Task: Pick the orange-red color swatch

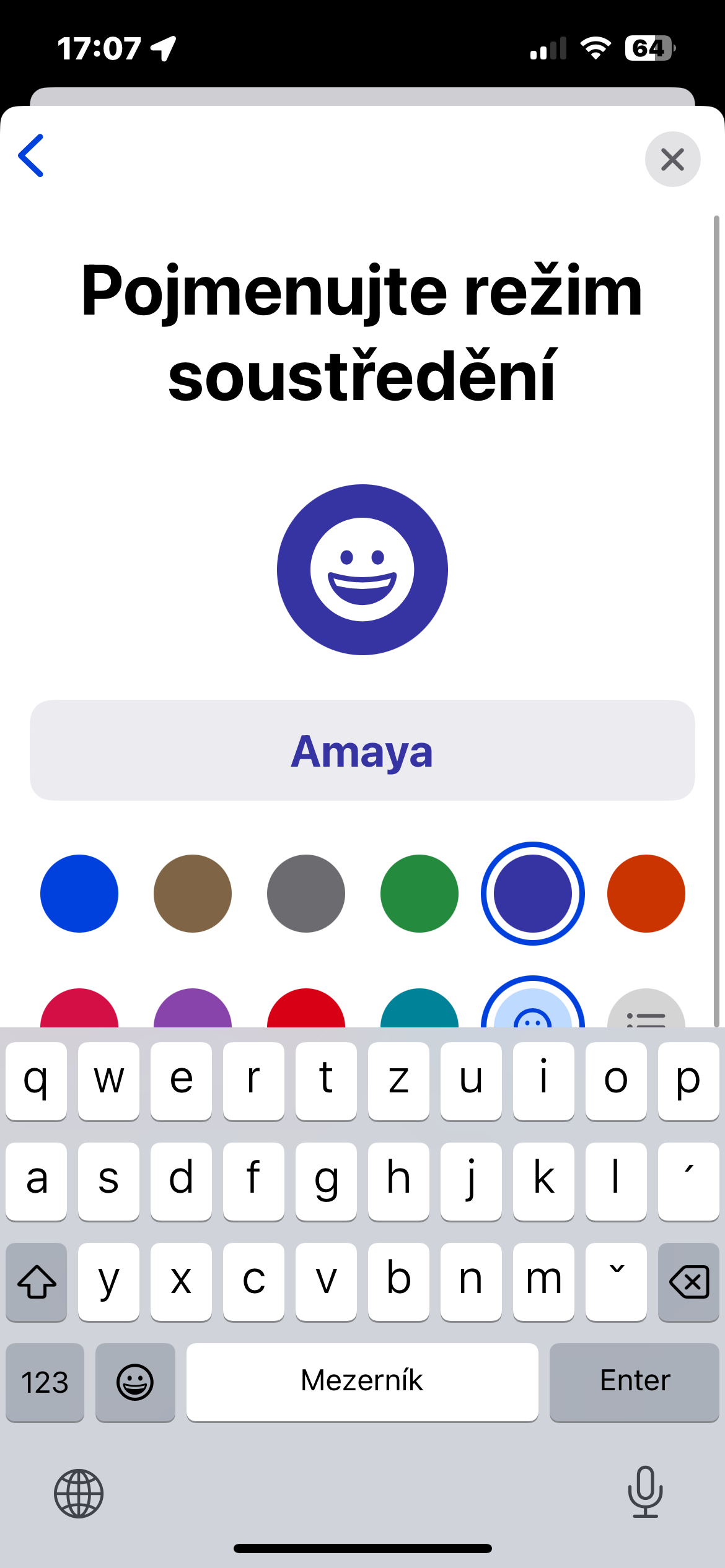Action: [646, 894]
